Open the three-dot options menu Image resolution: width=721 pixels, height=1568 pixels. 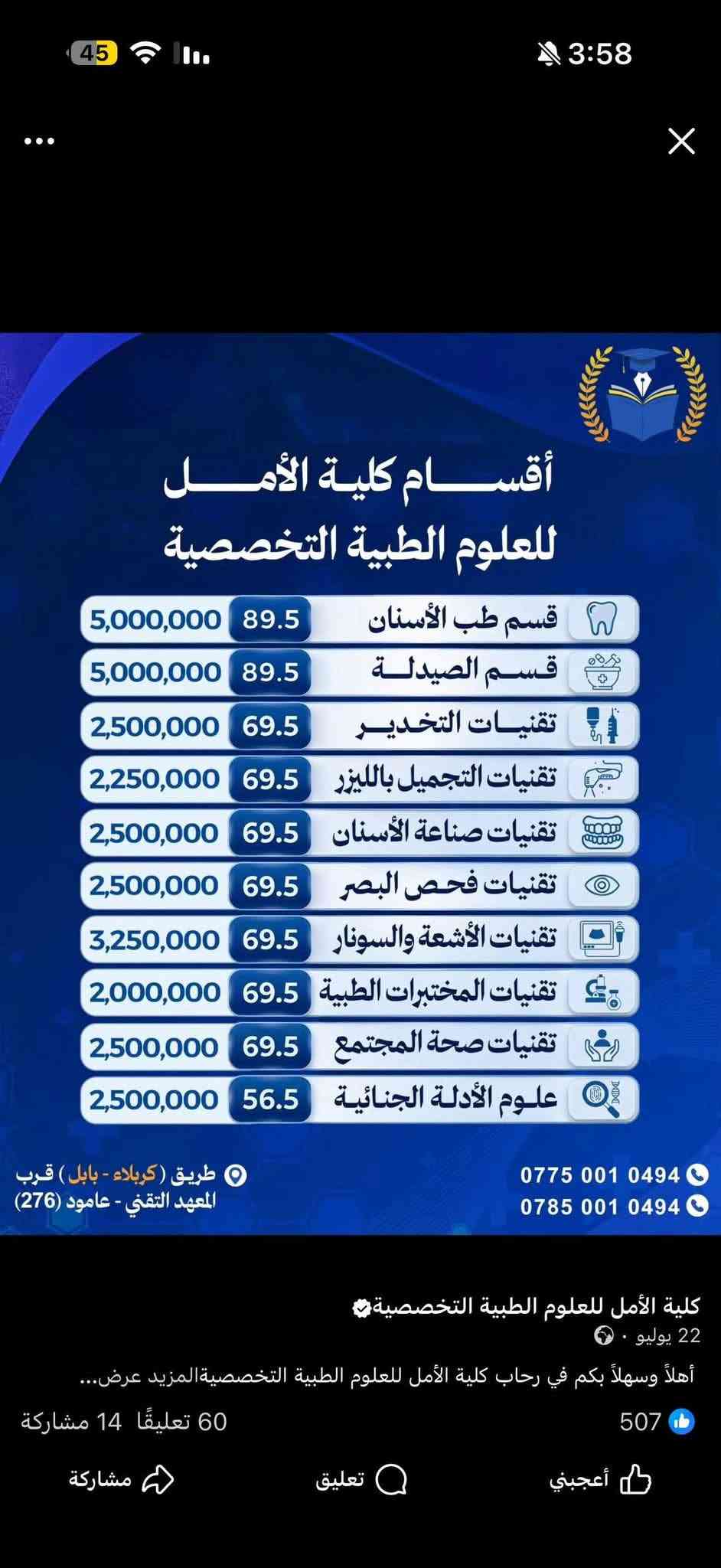(39, 141)
